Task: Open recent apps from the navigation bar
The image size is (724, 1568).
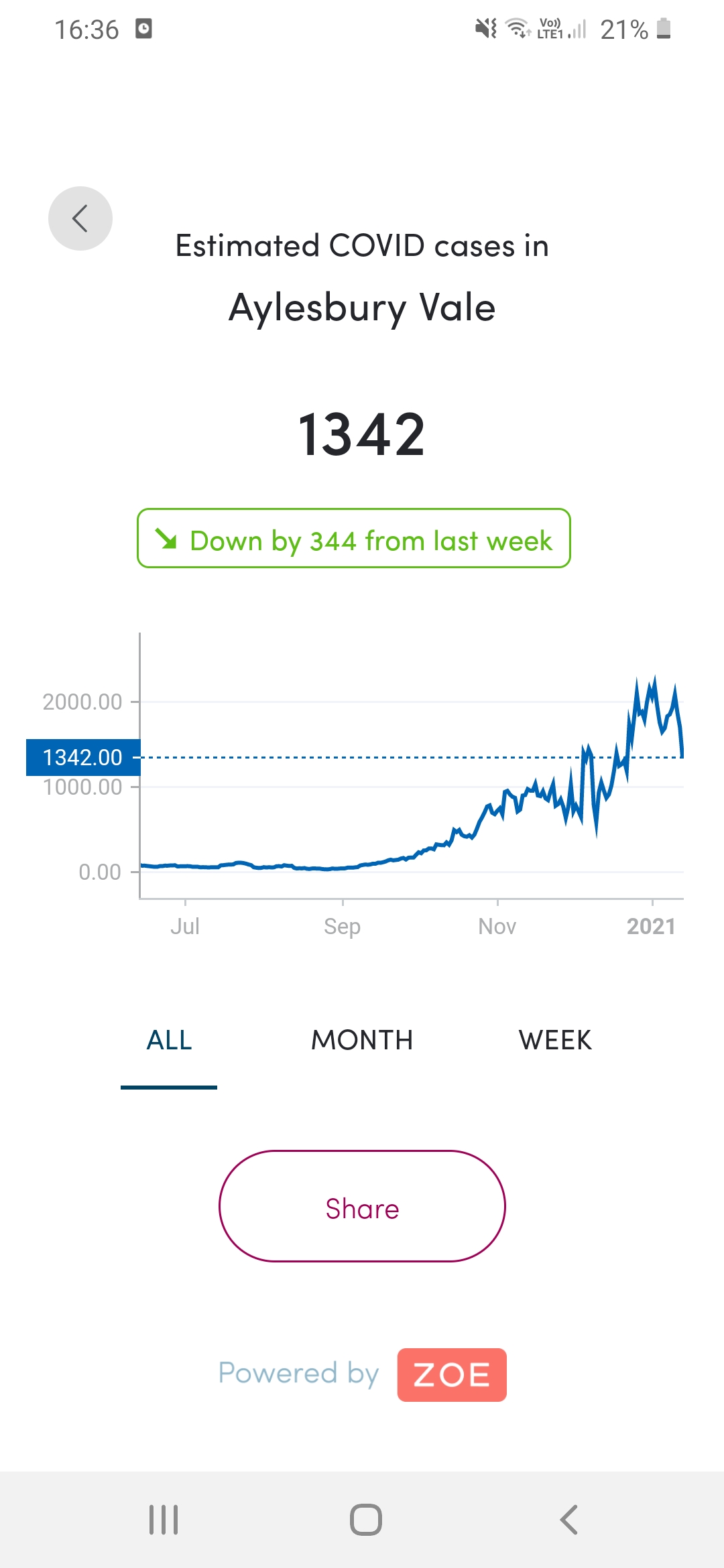Action: click(x=164, y=1519)
